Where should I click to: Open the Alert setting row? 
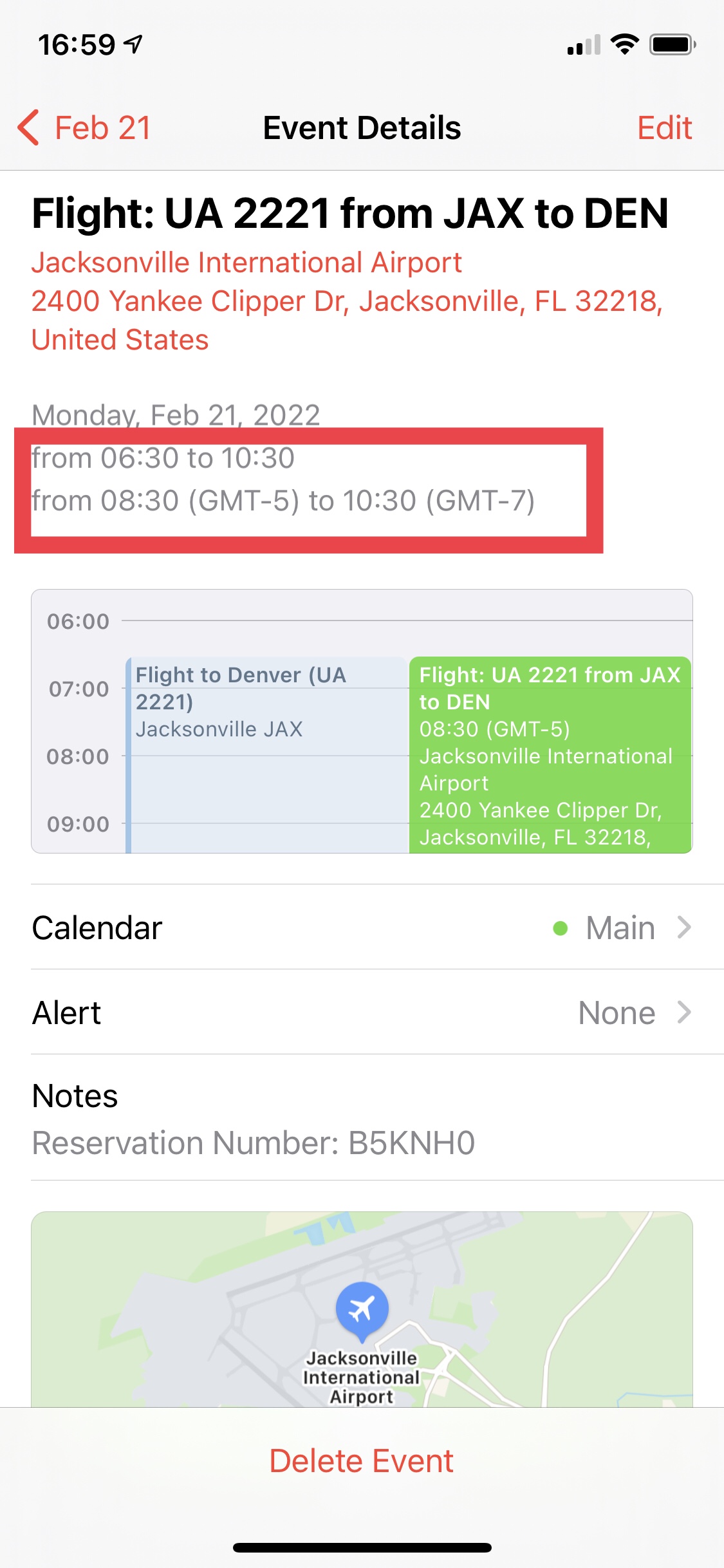362,1013
